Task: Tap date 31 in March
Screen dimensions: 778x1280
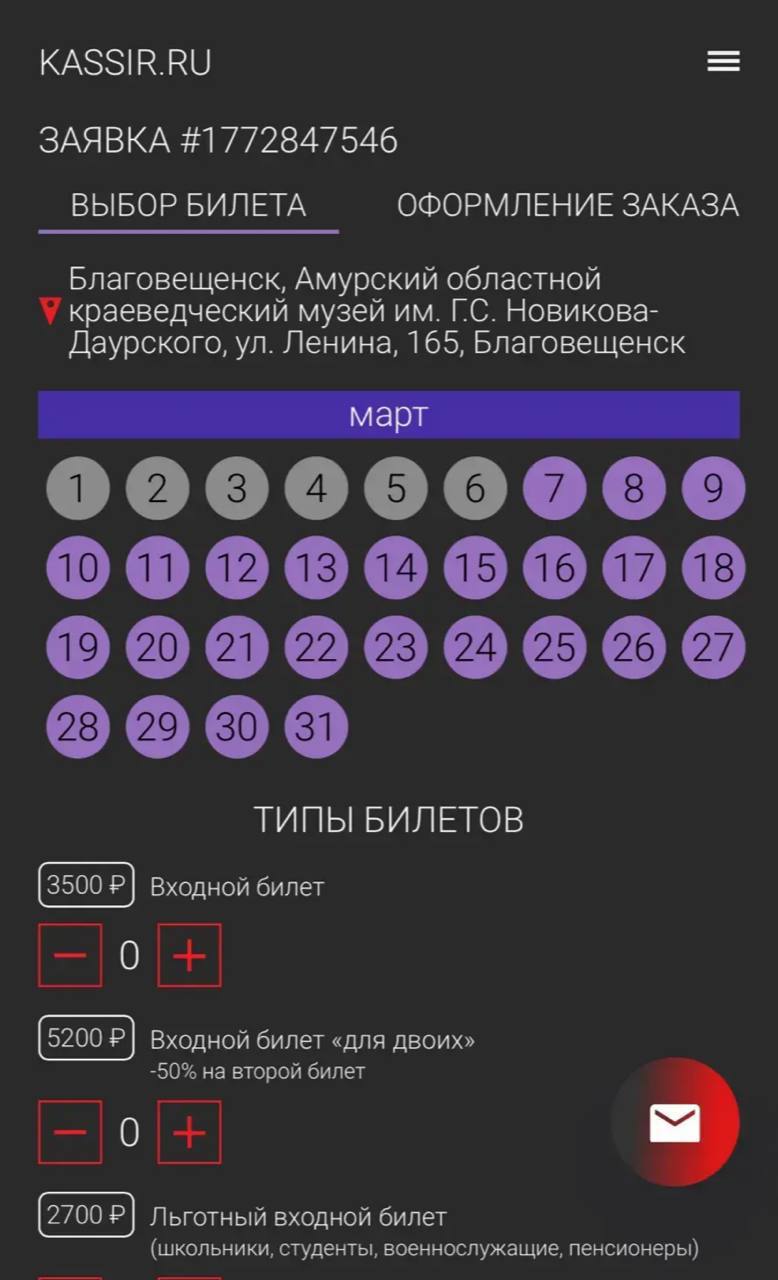Action: (316, 726)
